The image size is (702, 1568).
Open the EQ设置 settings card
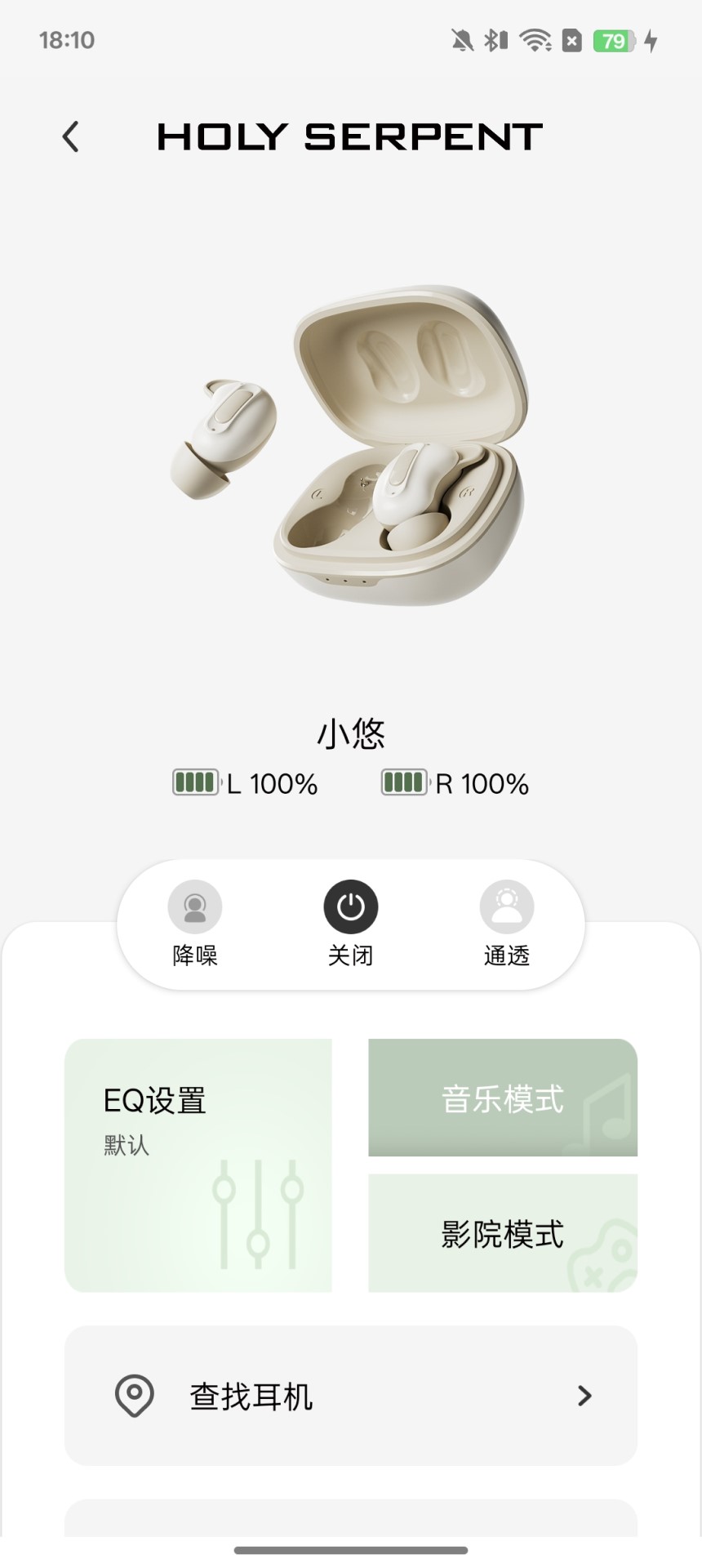pyautogui.click(x=198, y=1165)
